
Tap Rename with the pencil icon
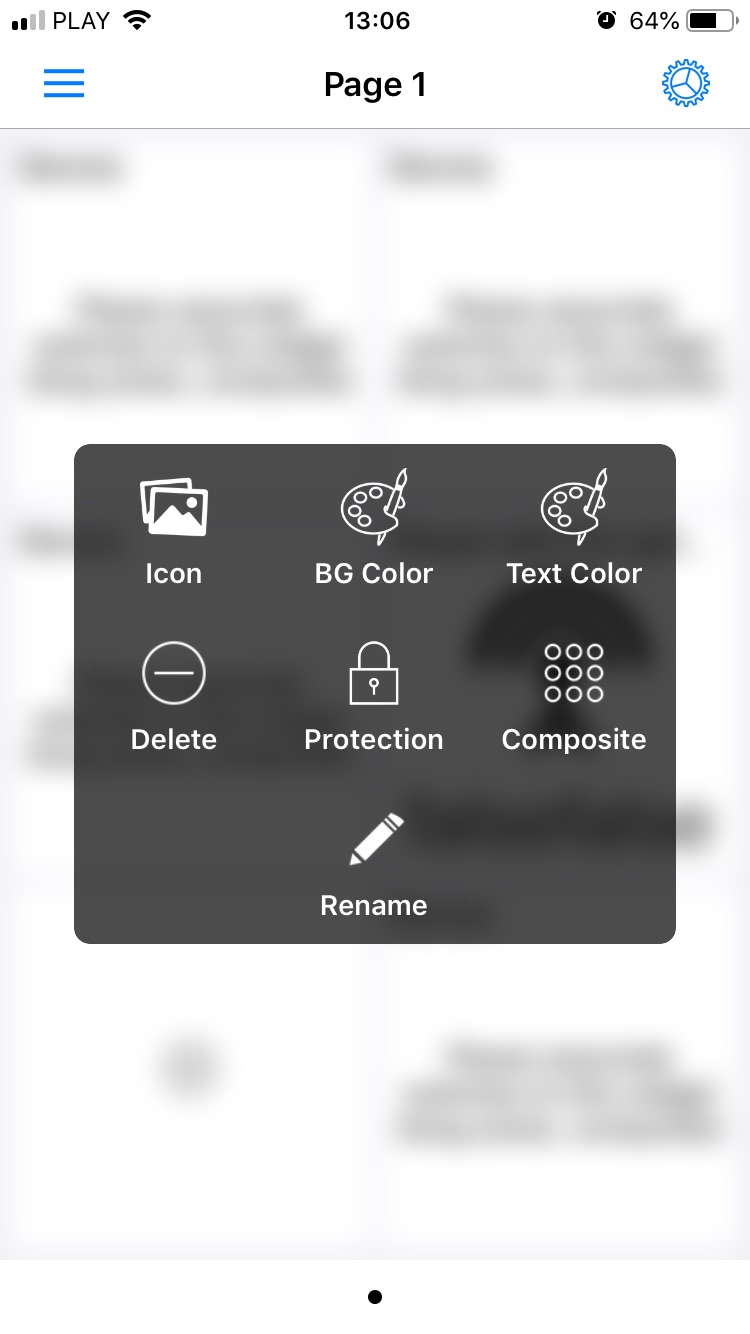(x=374, y=865)
